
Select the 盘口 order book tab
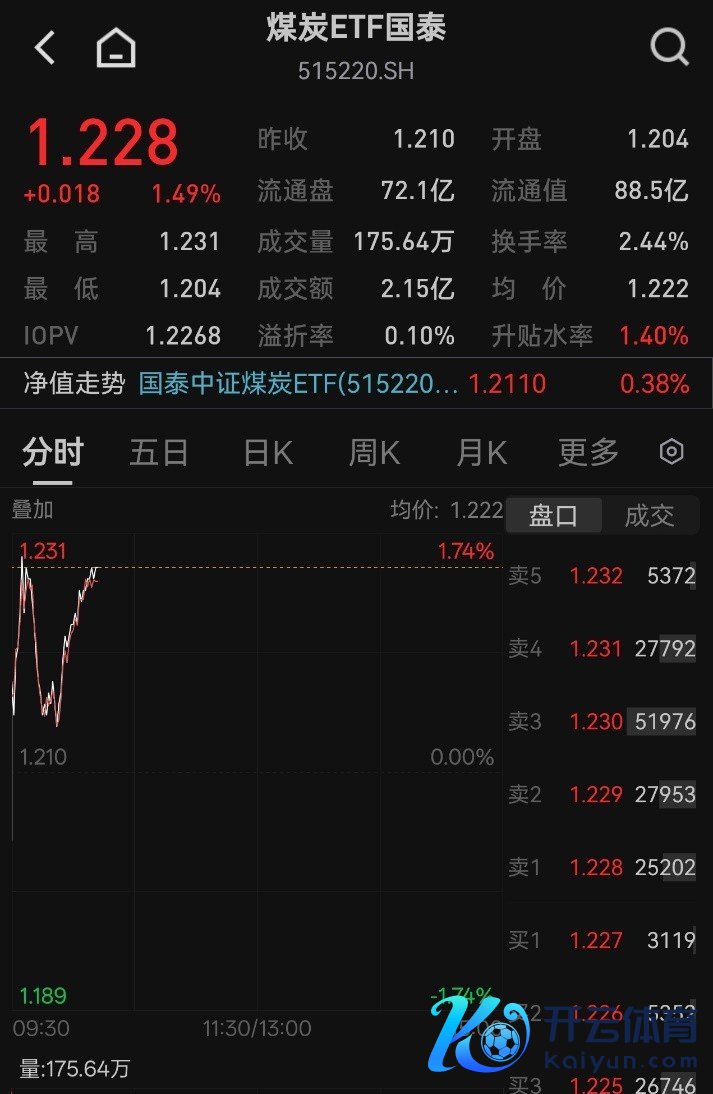point(553,516)
